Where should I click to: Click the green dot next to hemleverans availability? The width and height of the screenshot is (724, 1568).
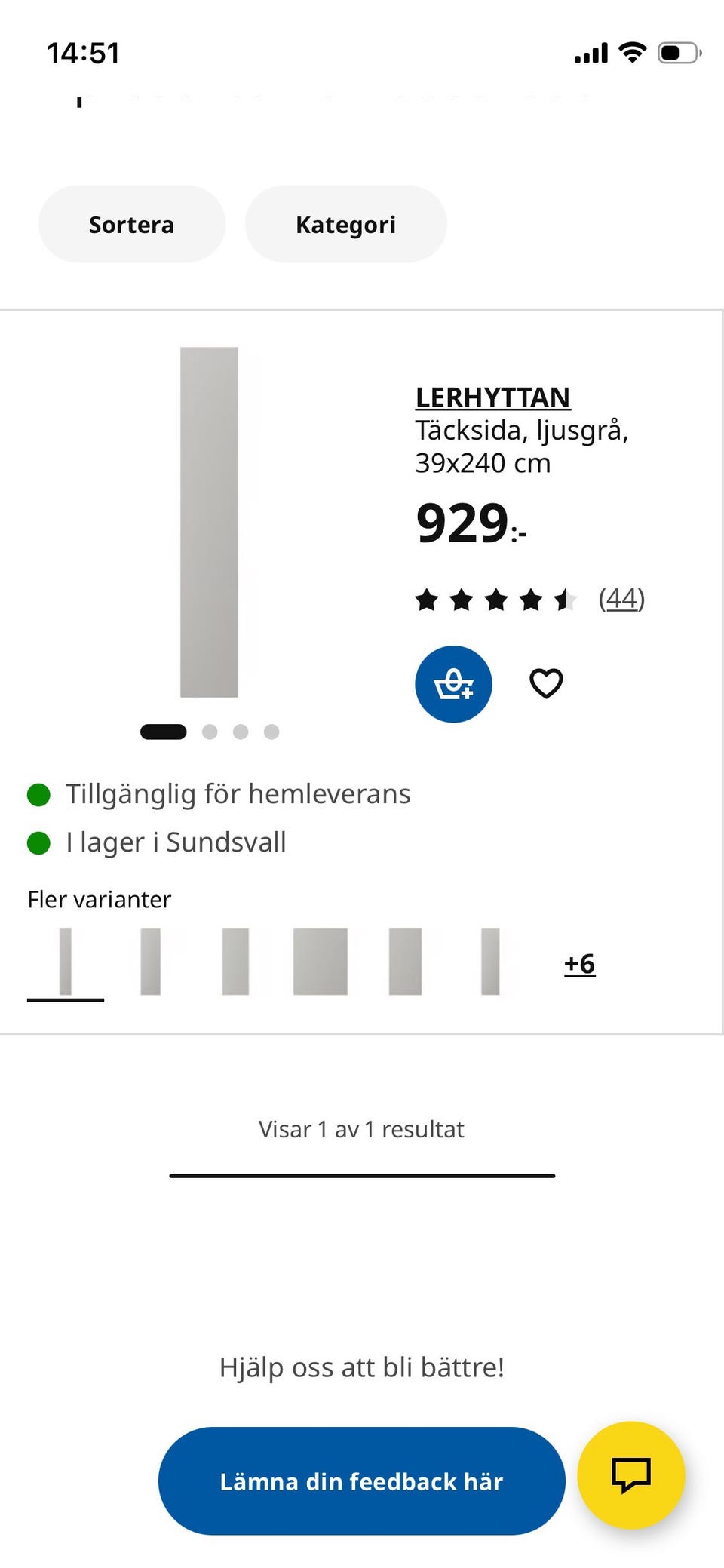pos(38,793)
